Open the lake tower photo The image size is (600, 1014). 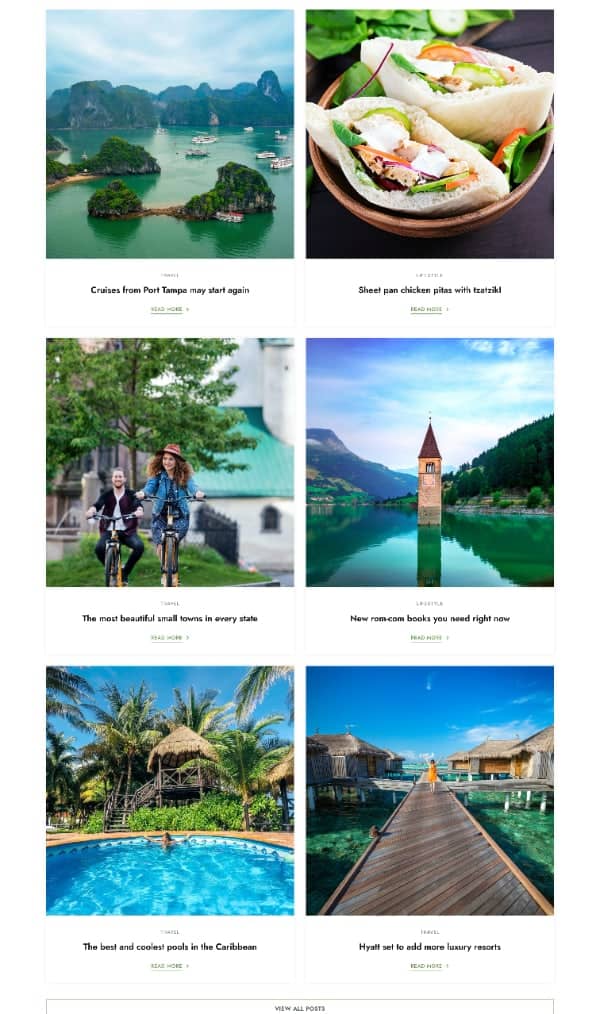pyautogui.click(x=430, y=462)
